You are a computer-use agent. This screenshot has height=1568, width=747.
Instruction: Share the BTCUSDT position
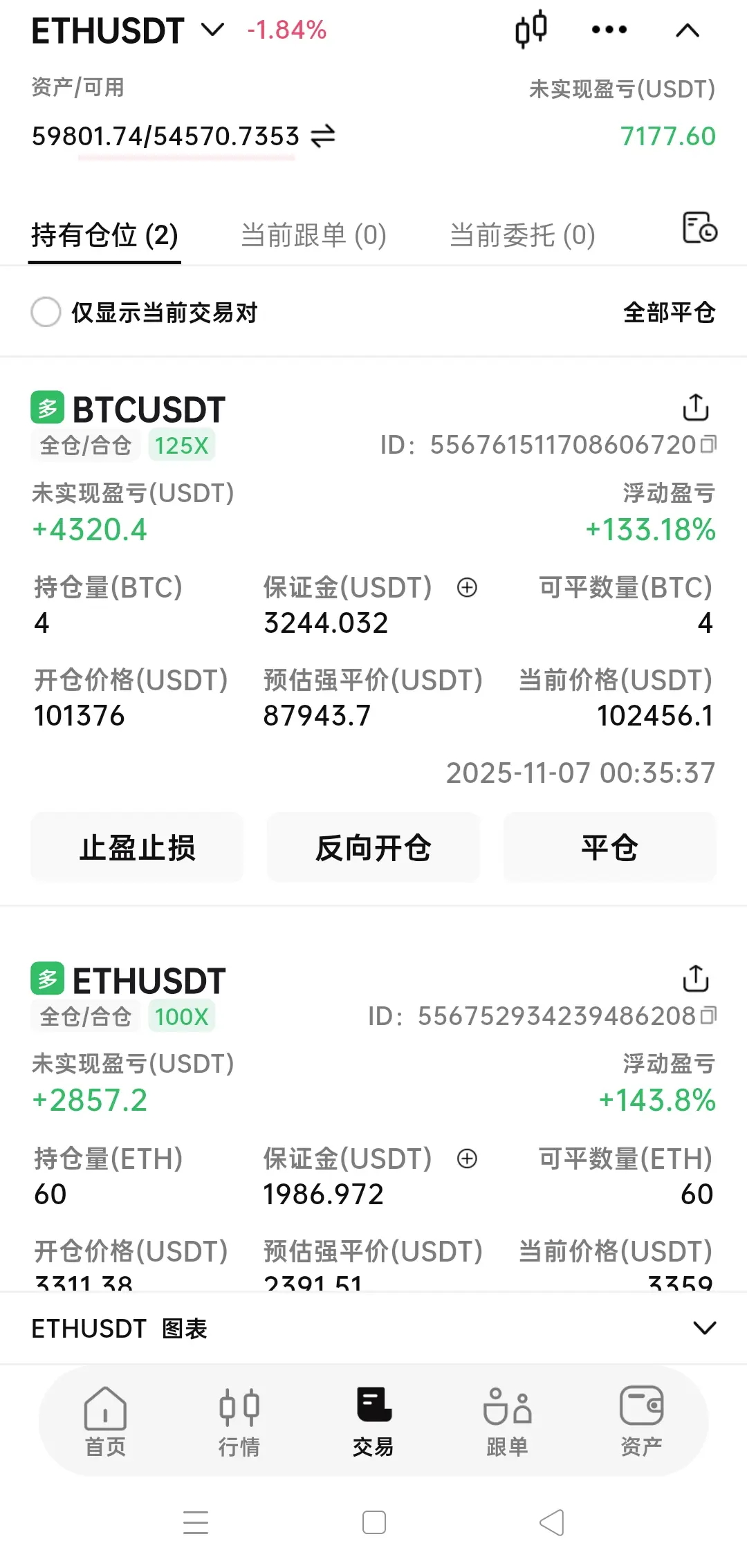[x=695, y=407]
